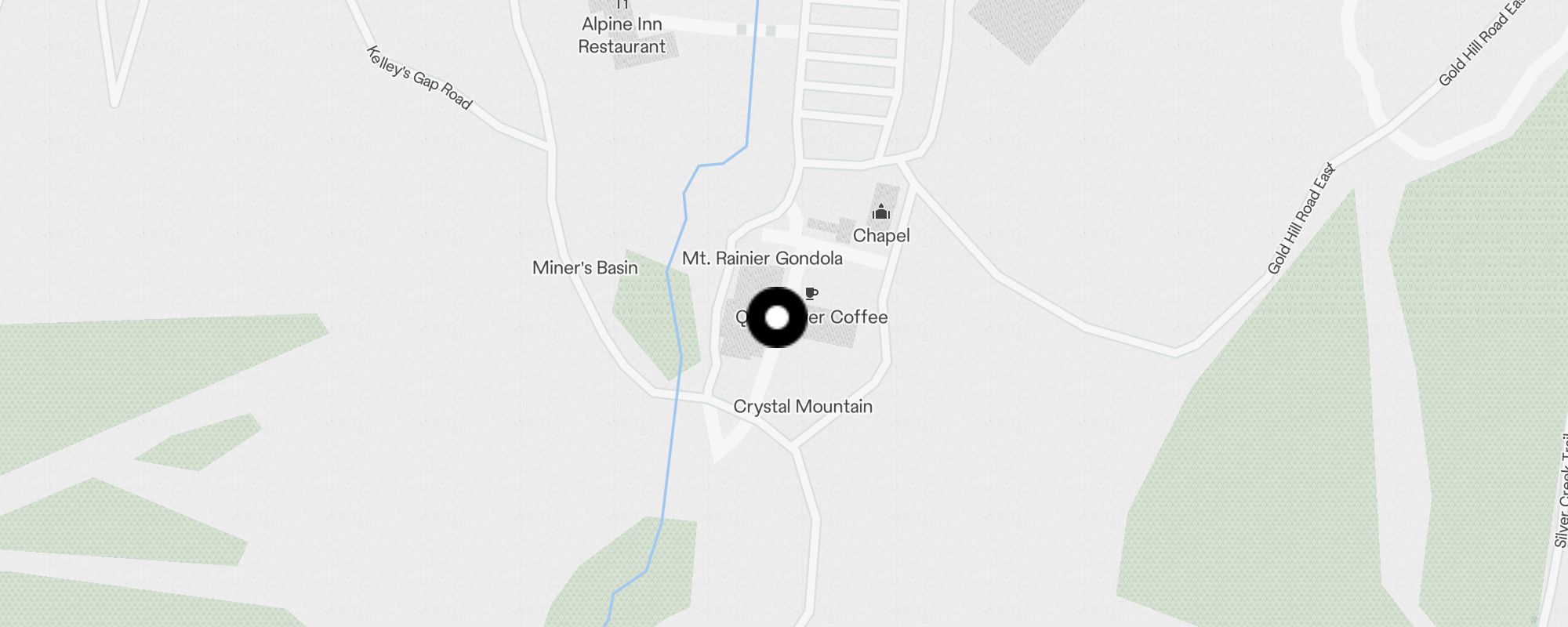Viewport: 1568px width, 627px height.
Task: Select the Alpine Inn Restaurant place
Action: [622, 35]
